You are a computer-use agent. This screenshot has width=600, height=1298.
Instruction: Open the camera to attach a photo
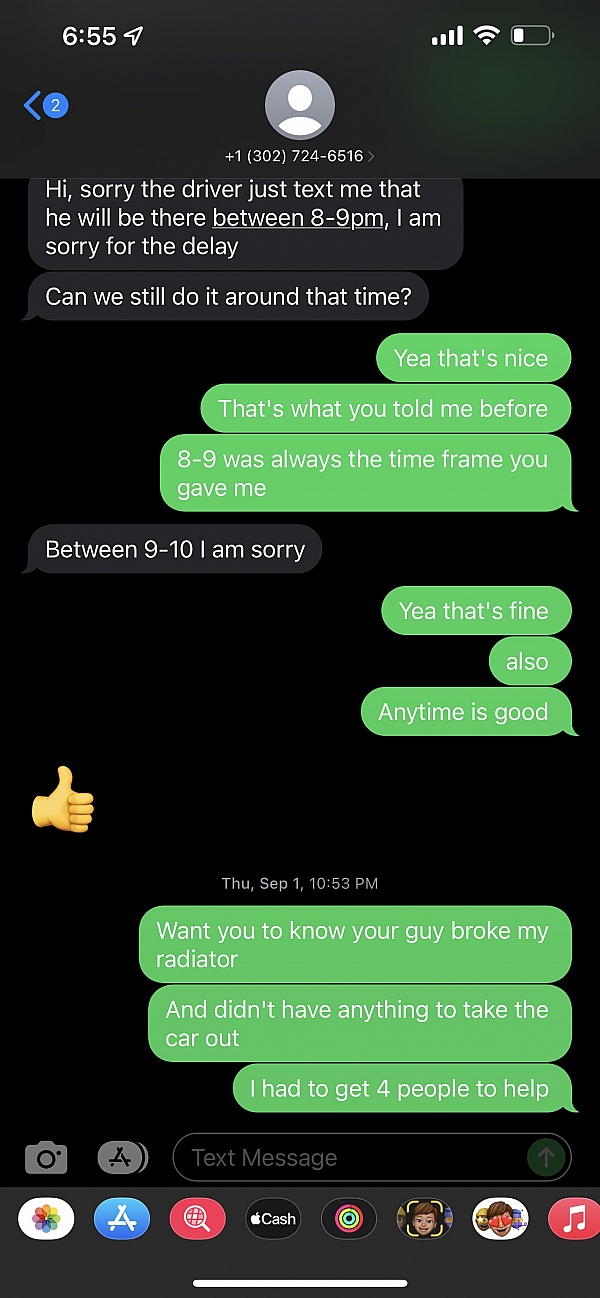click(46, 1158)
